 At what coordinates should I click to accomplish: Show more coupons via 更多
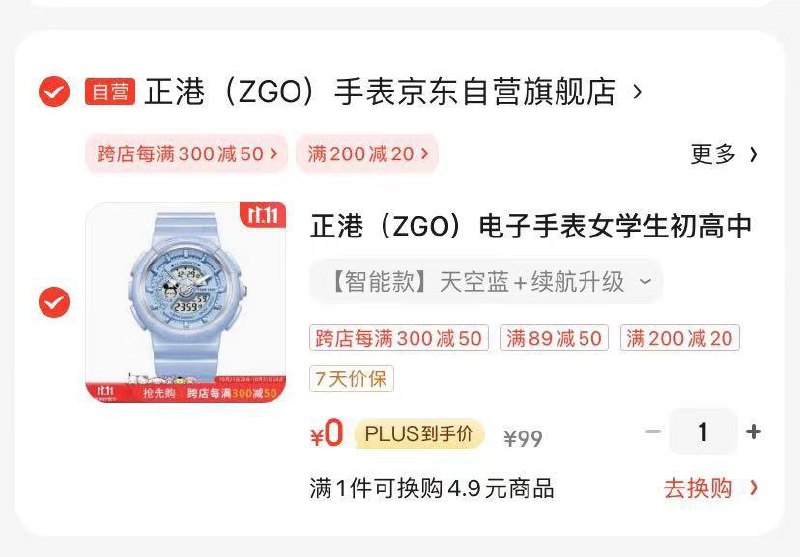pos(723,154)
